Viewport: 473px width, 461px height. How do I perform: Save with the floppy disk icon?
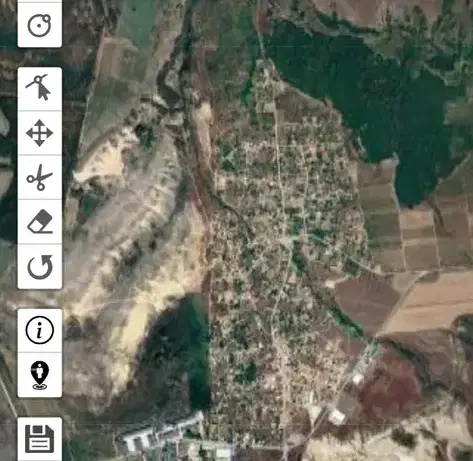[40, 439]
